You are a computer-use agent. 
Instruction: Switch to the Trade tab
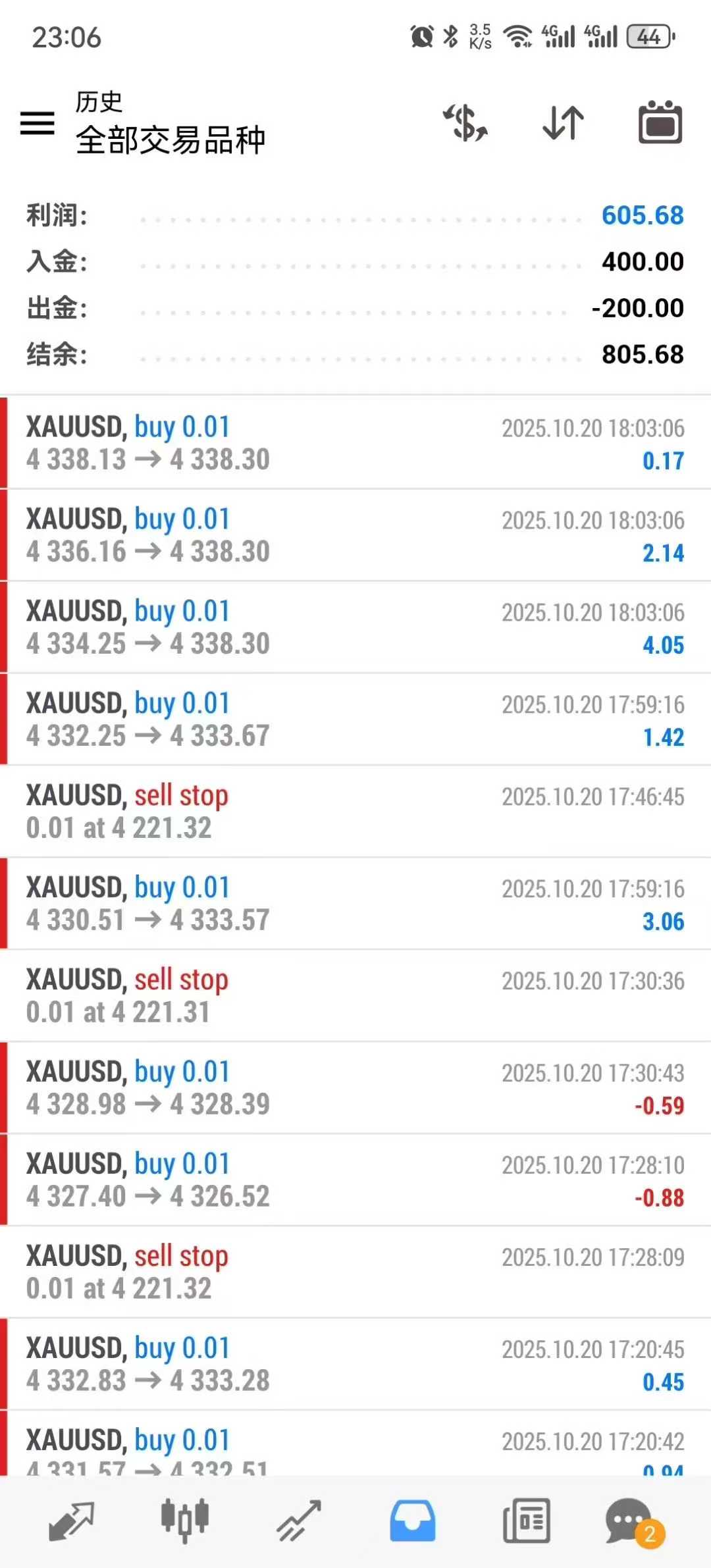click(299, 1521)
